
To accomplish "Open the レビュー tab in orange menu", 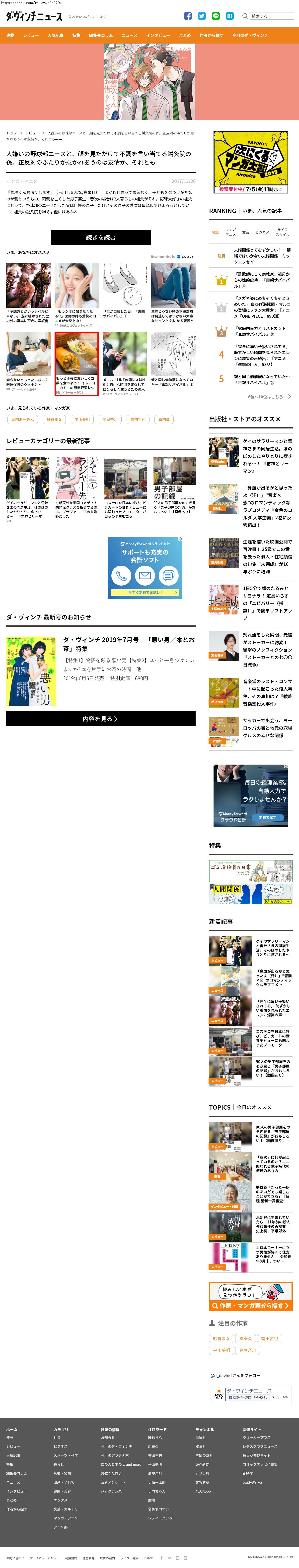I will (x=30, y=35).
